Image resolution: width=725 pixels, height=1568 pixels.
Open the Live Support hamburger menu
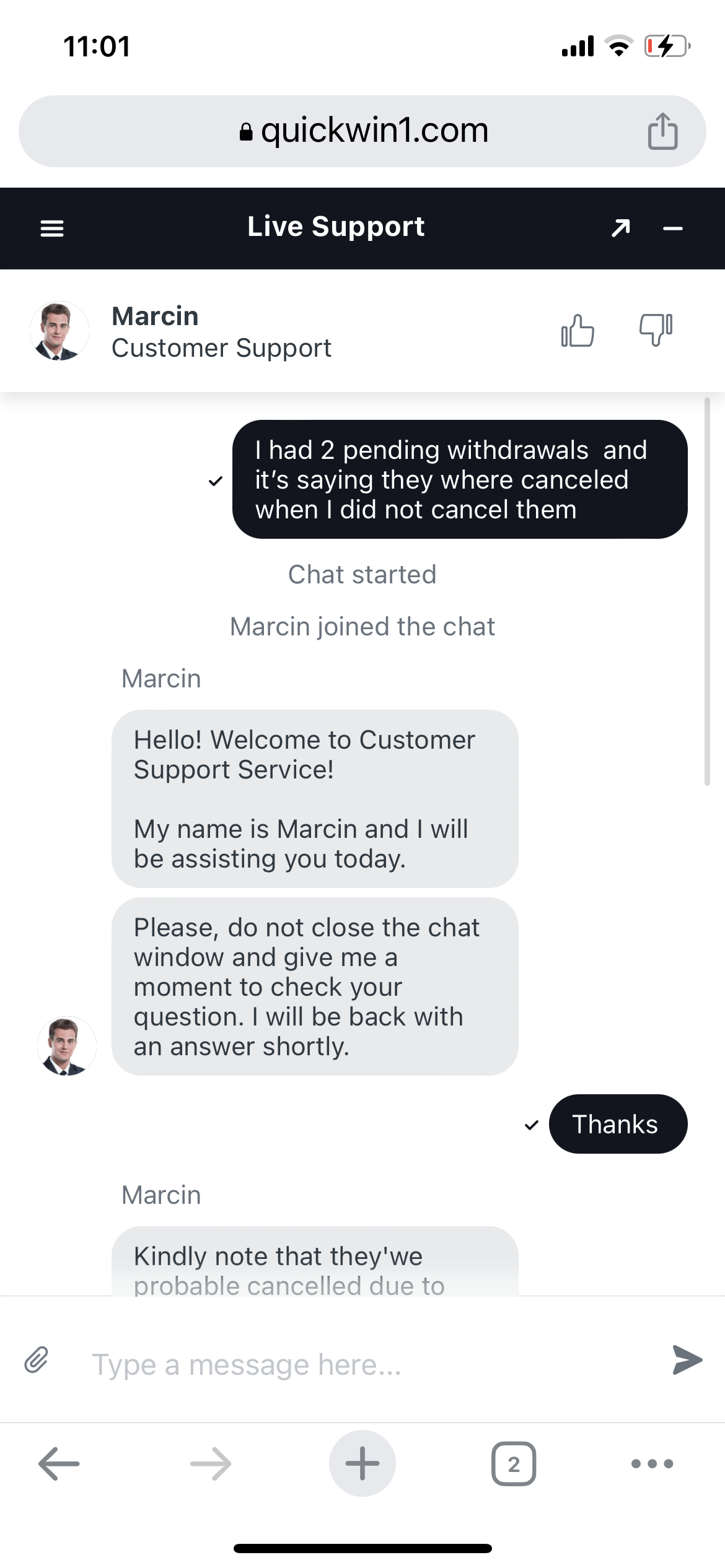(x=52, y=229)
